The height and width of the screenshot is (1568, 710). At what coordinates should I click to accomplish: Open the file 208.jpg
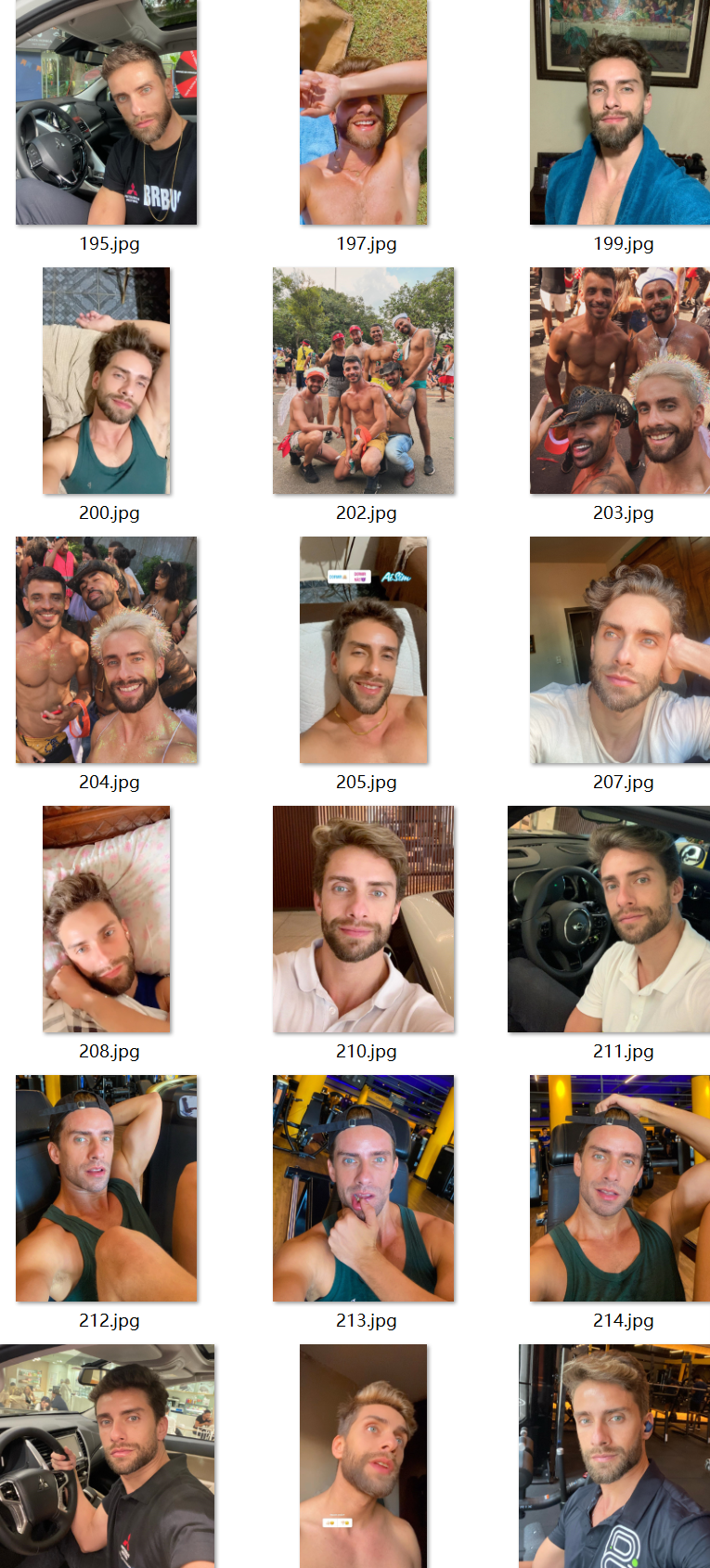click(106, 919)
